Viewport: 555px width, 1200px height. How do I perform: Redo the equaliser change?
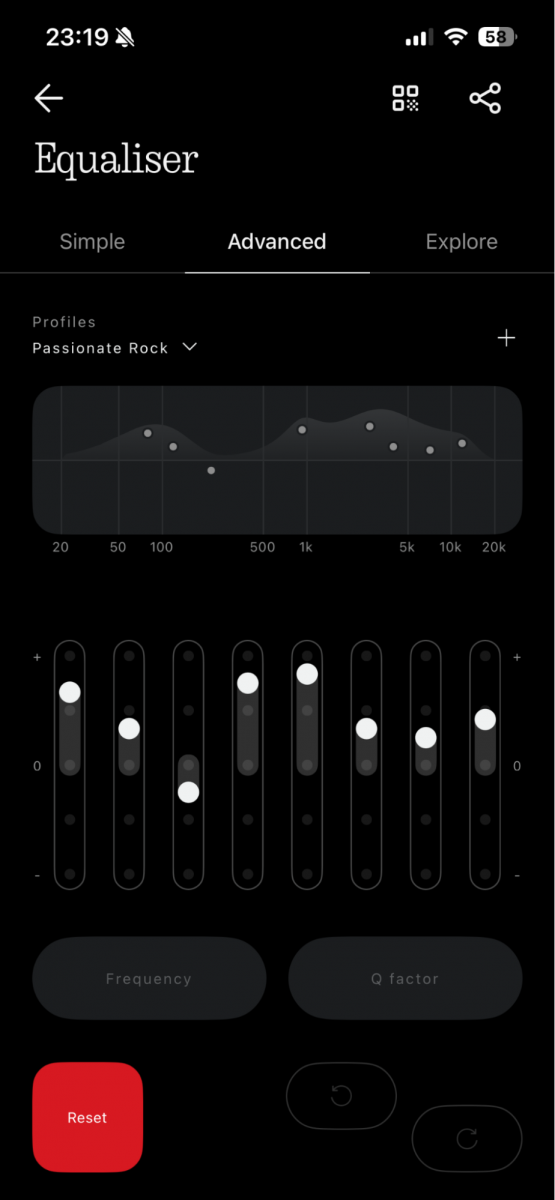467,1138
